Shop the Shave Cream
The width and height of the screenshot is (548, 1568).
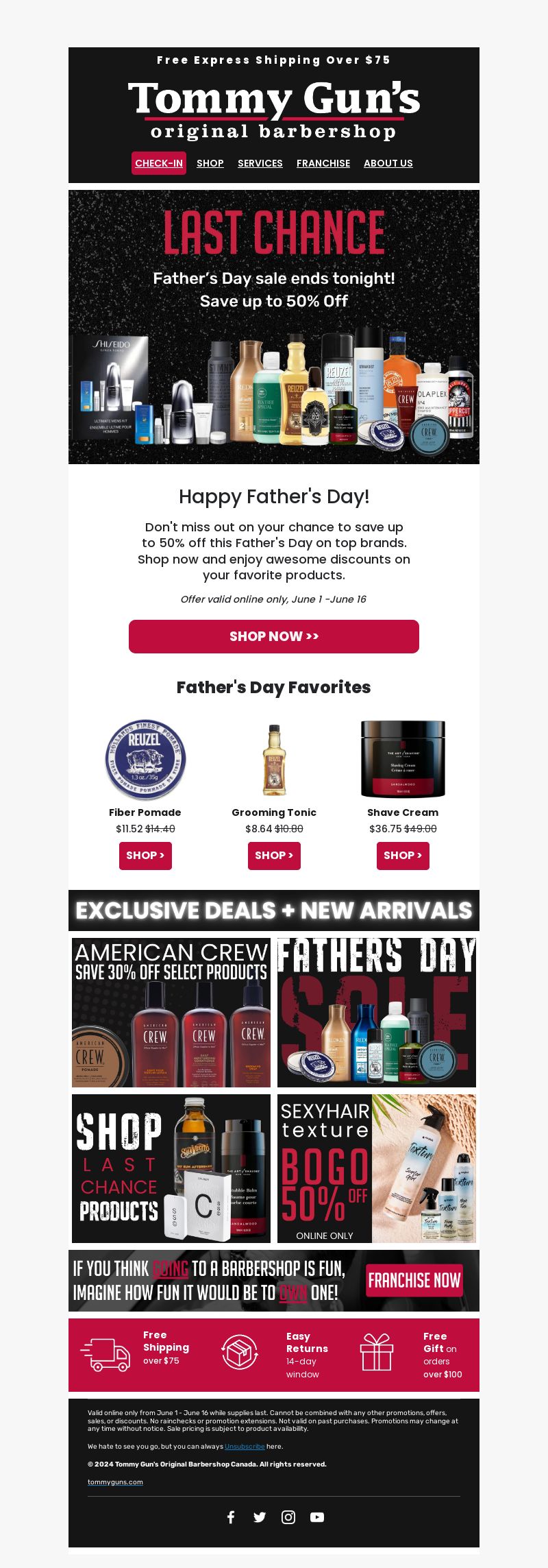403,856
